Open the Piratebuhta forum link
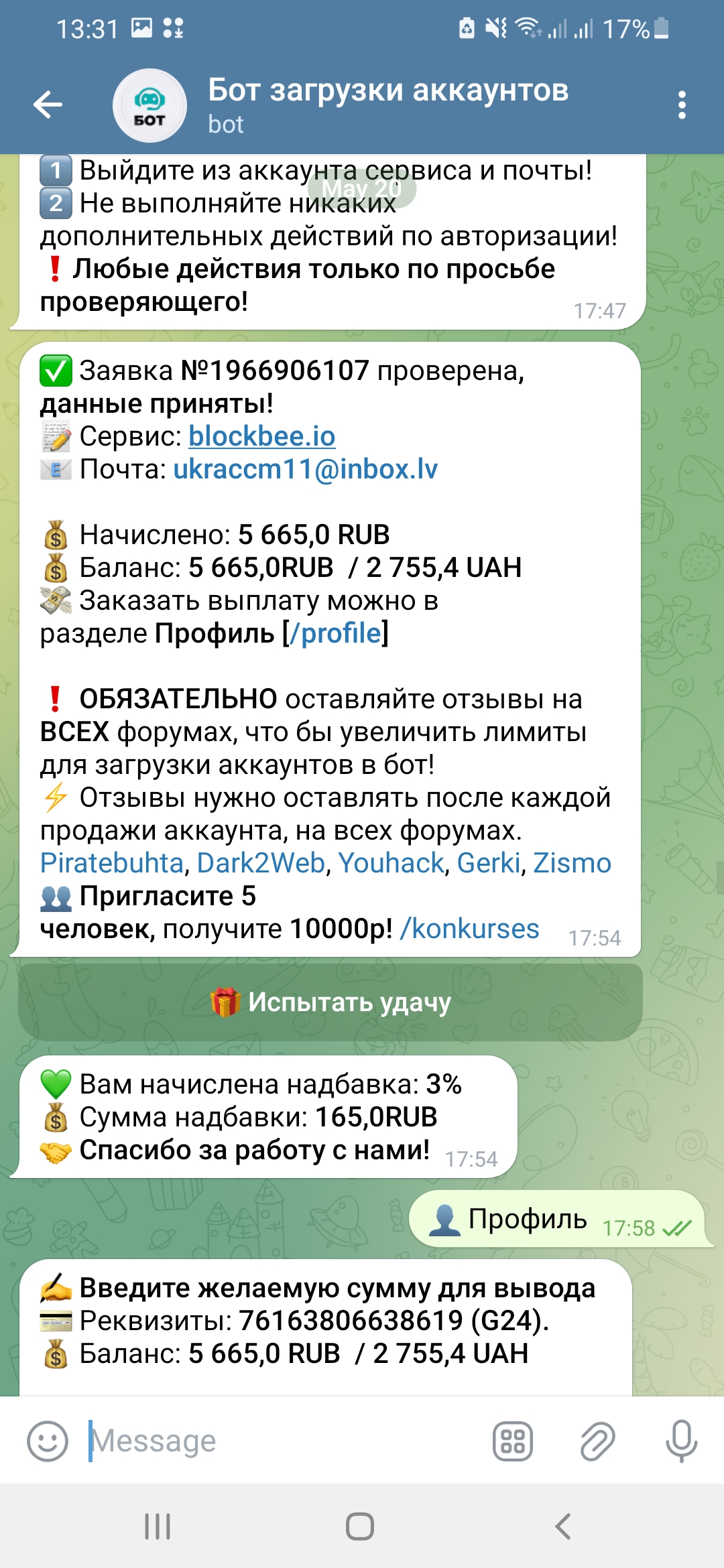The height and width of the screenshot is (1568, 724). [x=111, y=863]
